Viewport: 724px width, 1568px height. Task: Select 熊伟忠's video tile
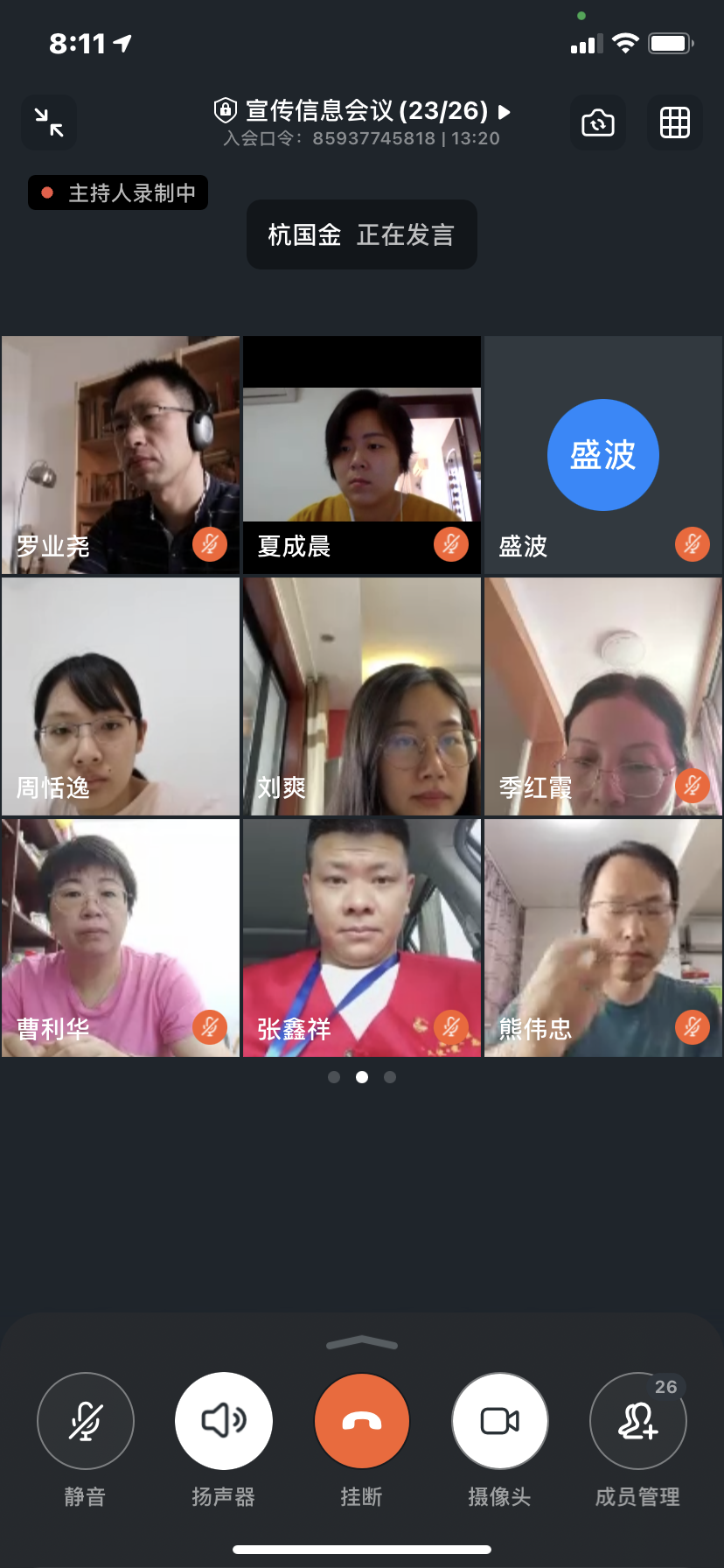click(603, 938)
